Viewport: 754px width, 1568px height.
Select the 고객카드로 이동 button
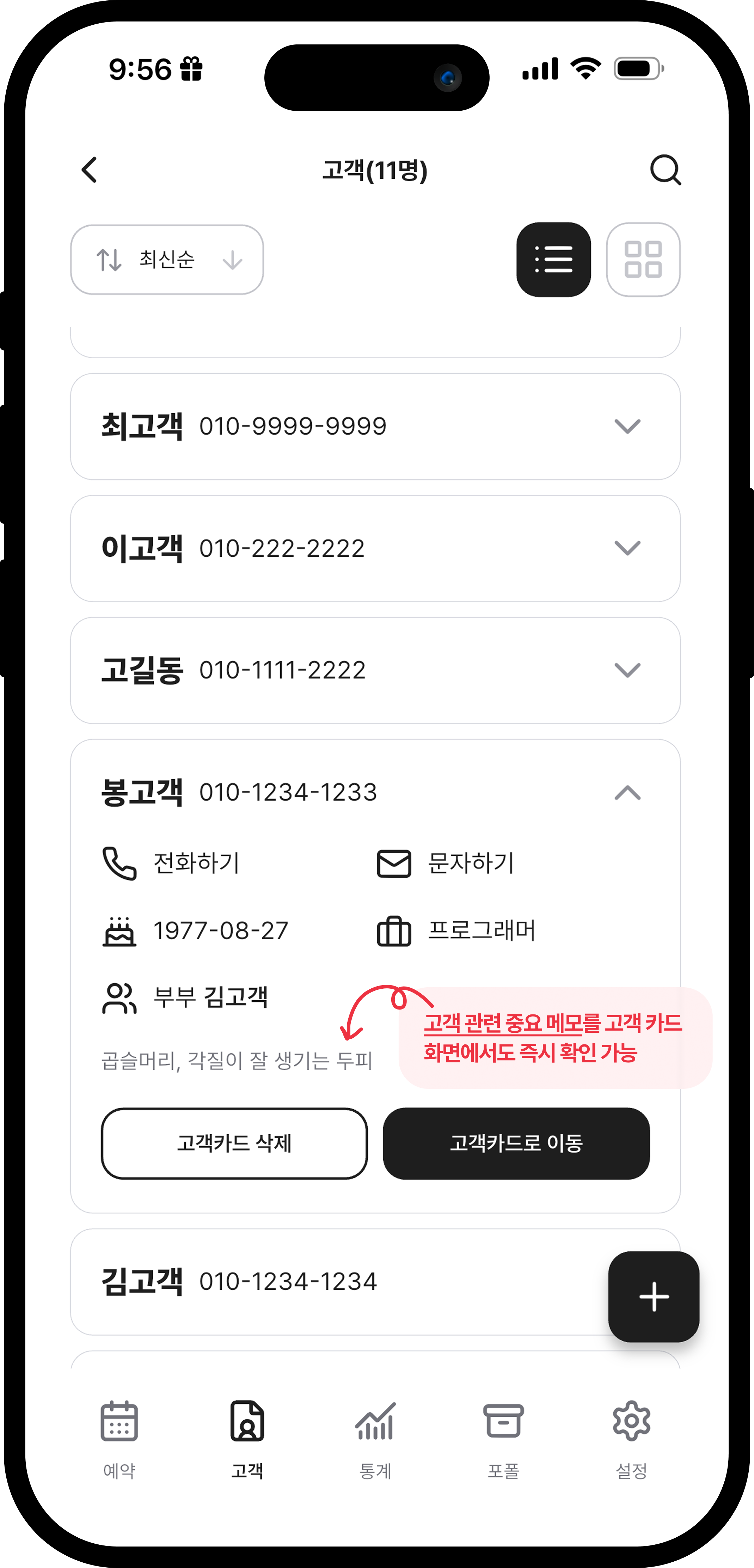coord(516,1143)
